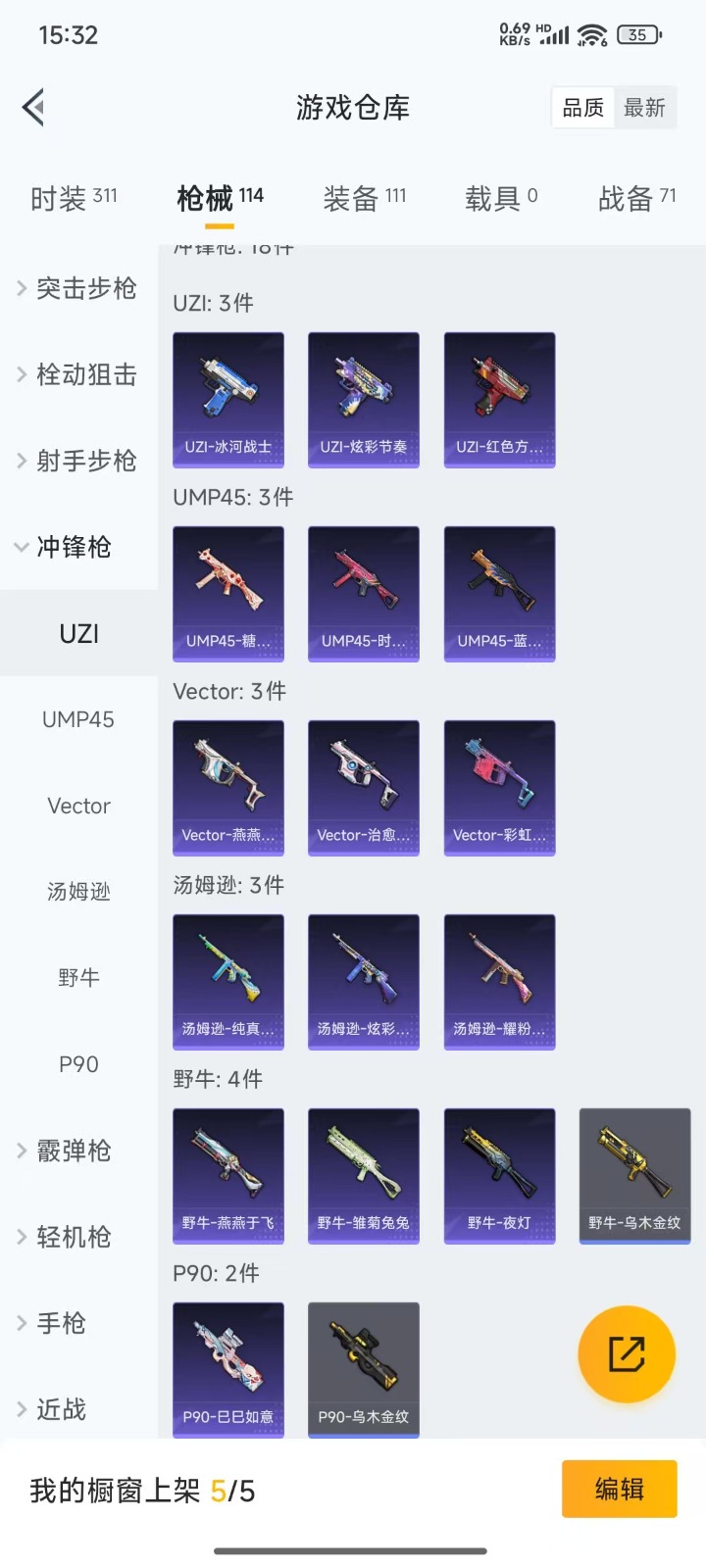Switch to the 时装 tab
The image size is (706, 1568).
click(x=74, y=199)
